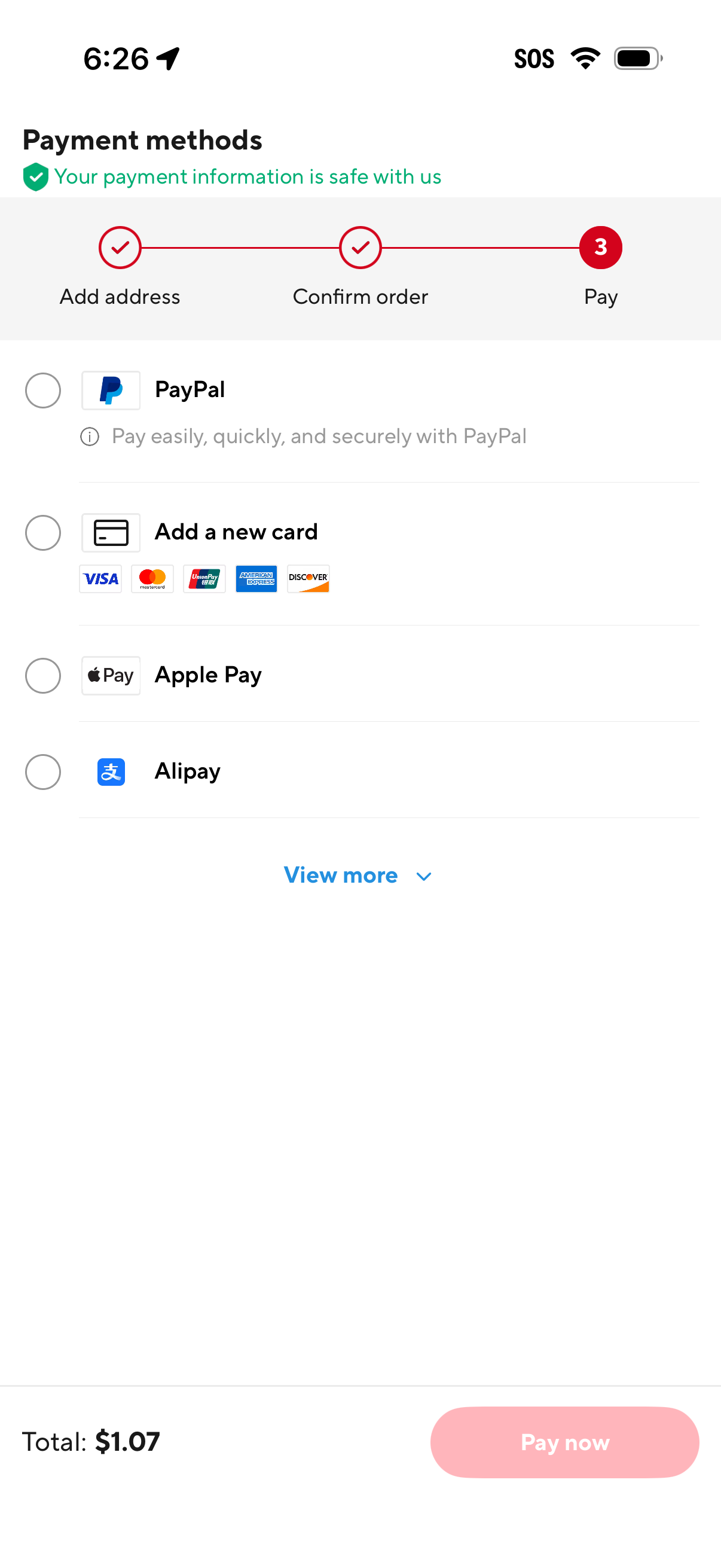Click step 3 Pay in the progress bar
Viewport: 721px width, 1568px height.
click(x=600, y=247)
